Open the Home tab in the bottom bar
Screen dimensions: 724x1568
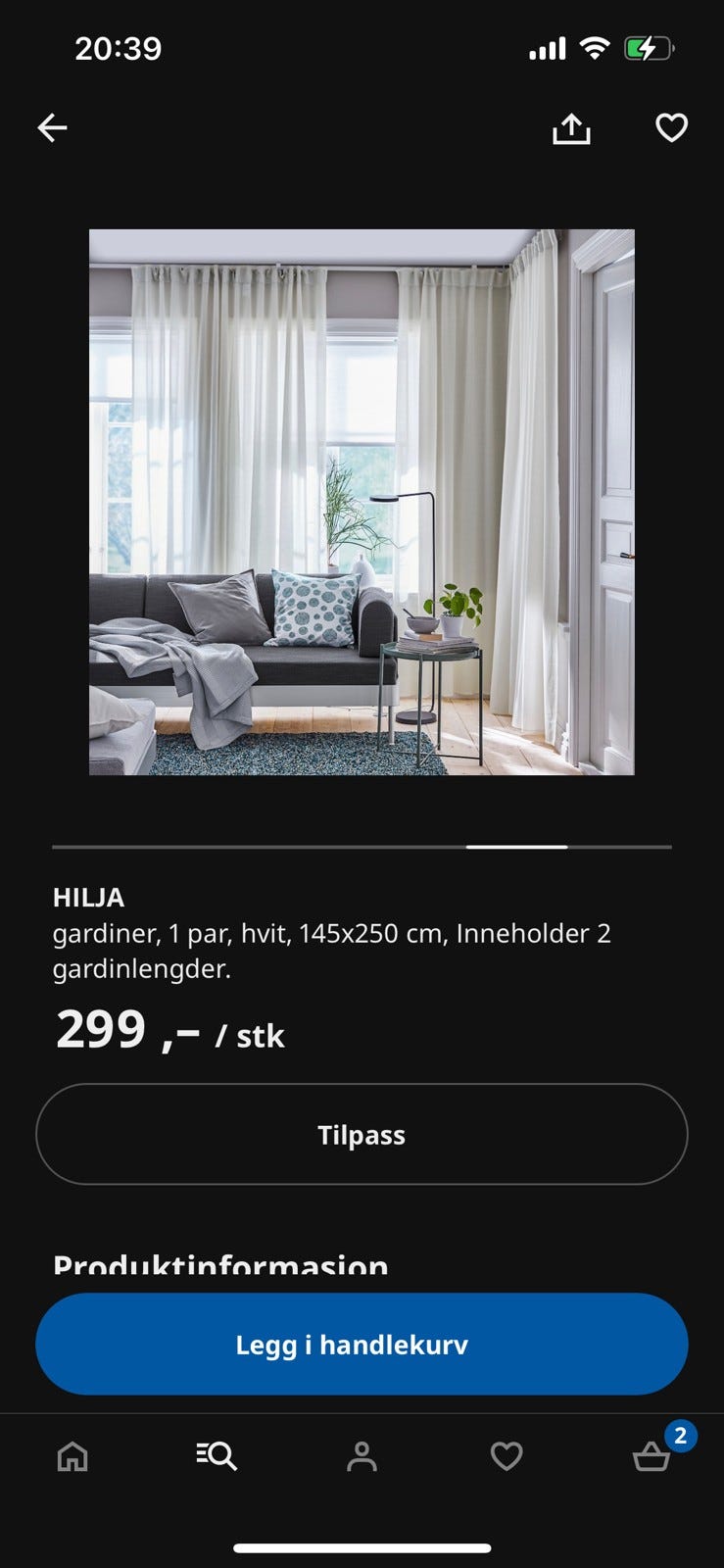(x=72, y=1457)
